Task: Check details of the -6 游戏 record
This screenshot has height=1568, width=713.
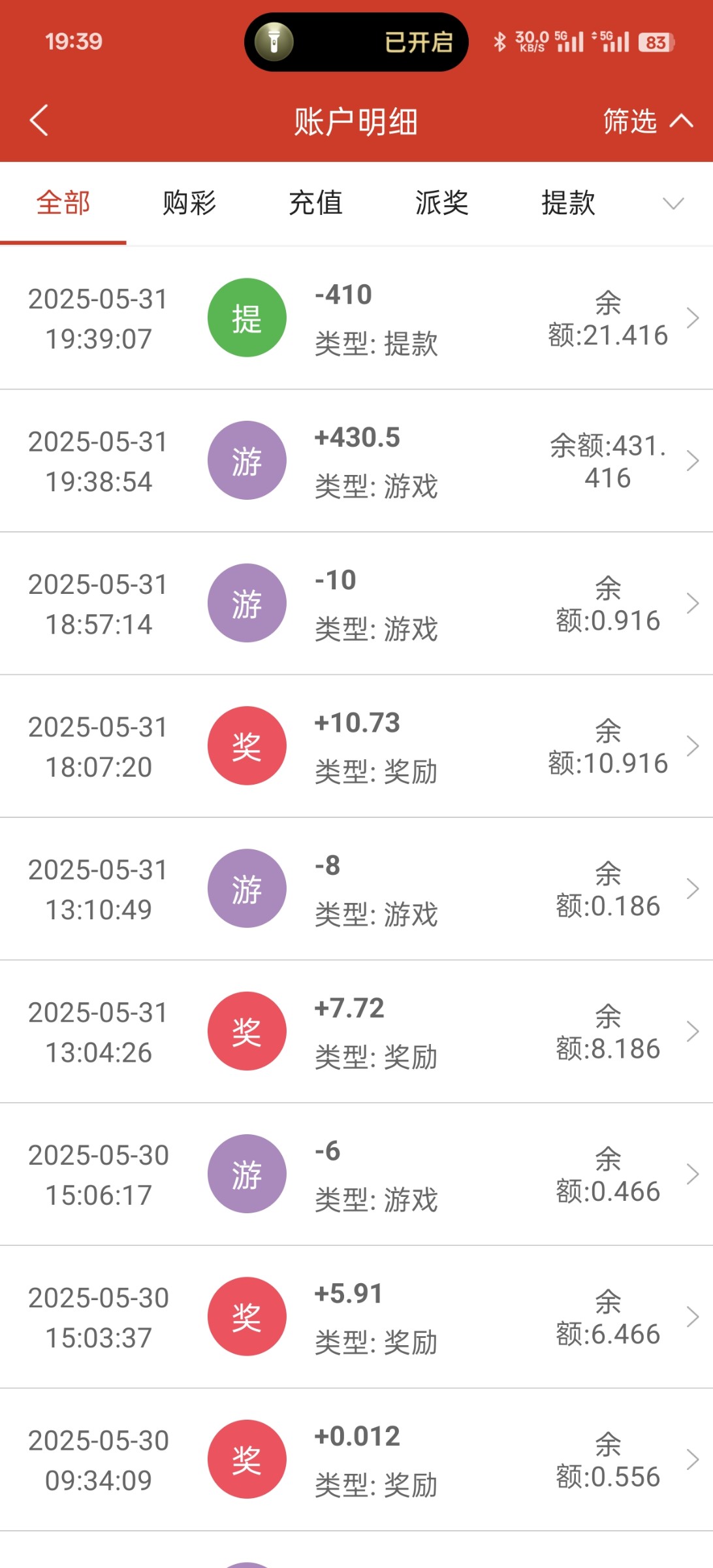Action: [356, 1174]
